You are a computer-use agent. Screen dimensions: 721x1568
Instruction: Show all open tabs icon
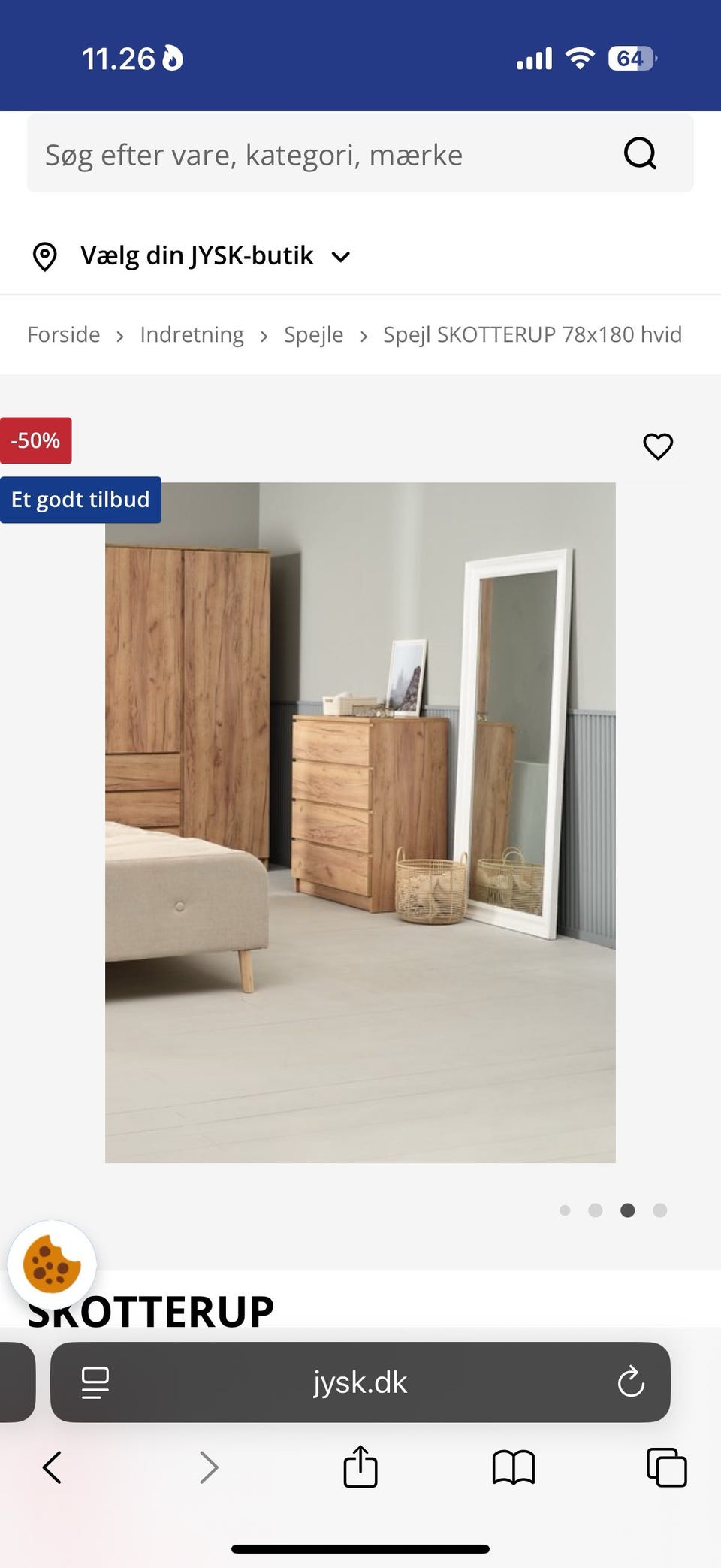[664, 1466]
